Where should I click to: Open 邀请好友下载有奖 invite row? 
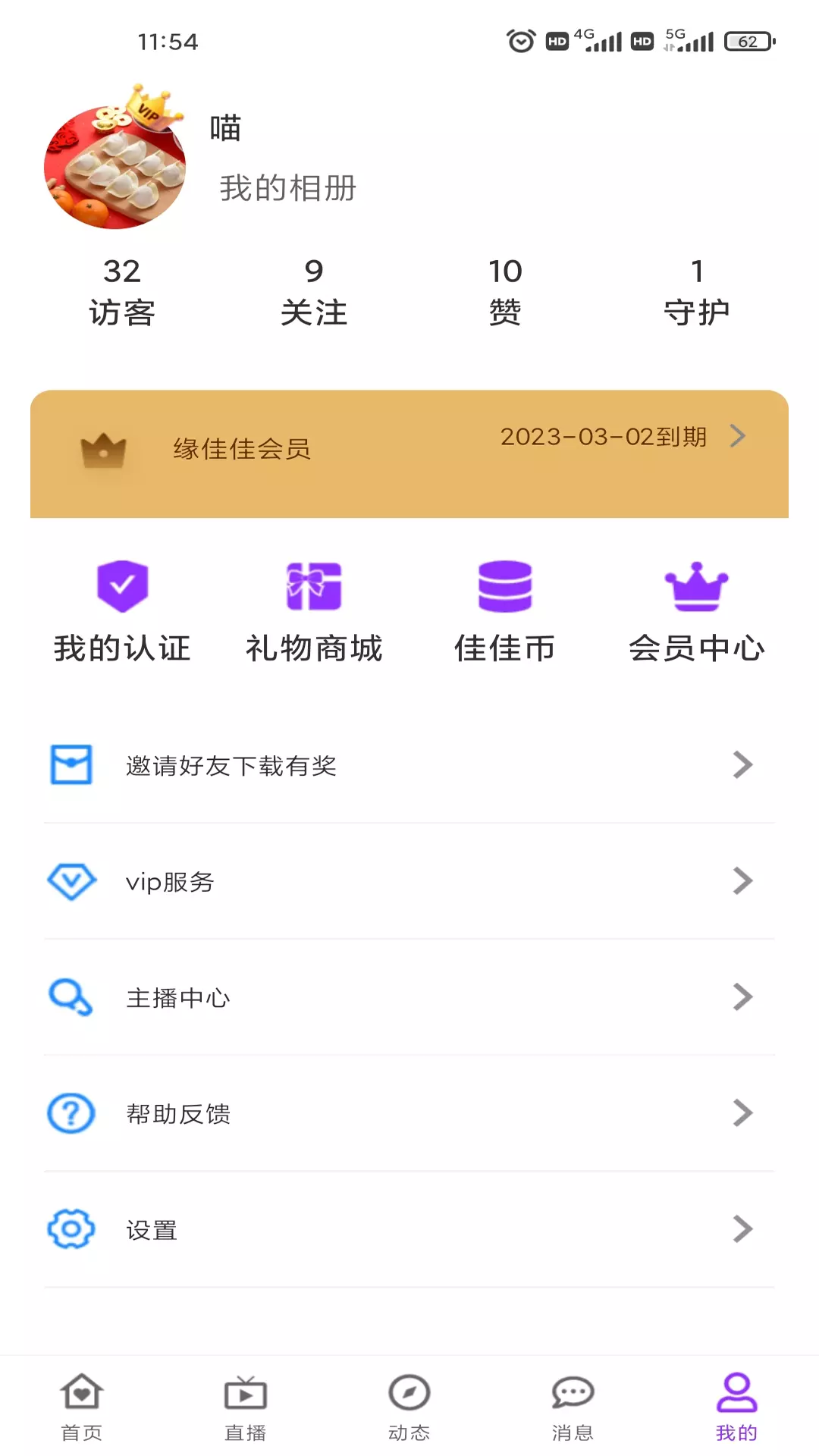409,765
